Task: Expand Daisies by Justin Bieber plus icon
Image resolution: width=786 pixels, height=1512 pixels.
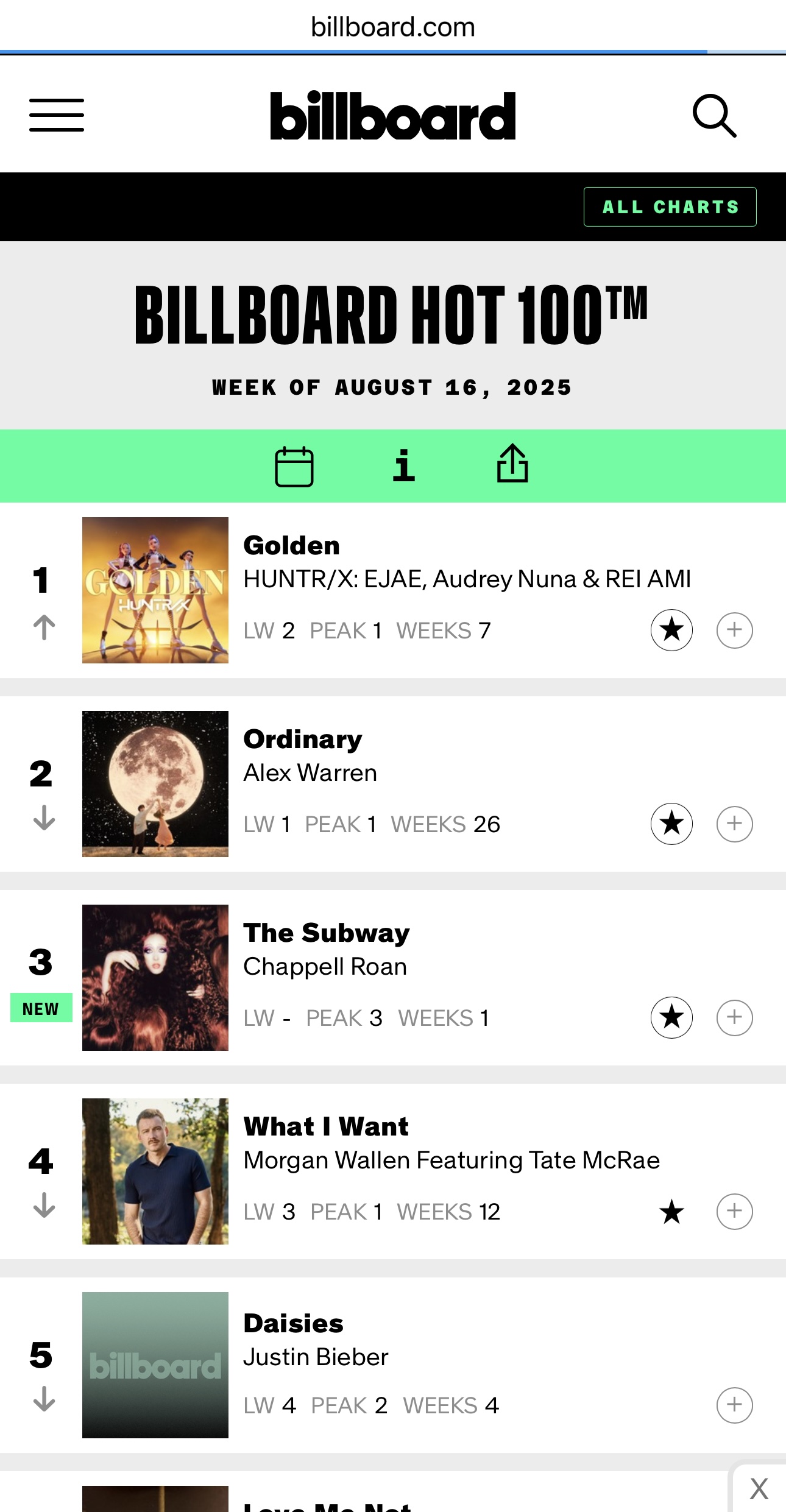Action: tap(734, 1405)
